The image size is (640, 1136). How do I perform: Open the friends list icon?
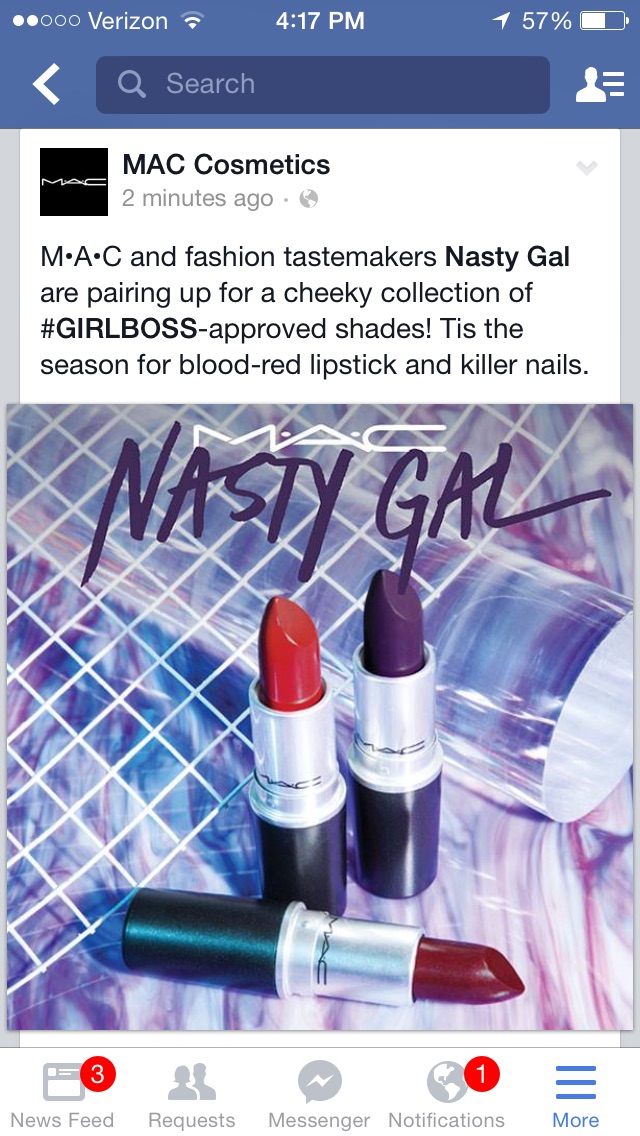click(599, 85)
